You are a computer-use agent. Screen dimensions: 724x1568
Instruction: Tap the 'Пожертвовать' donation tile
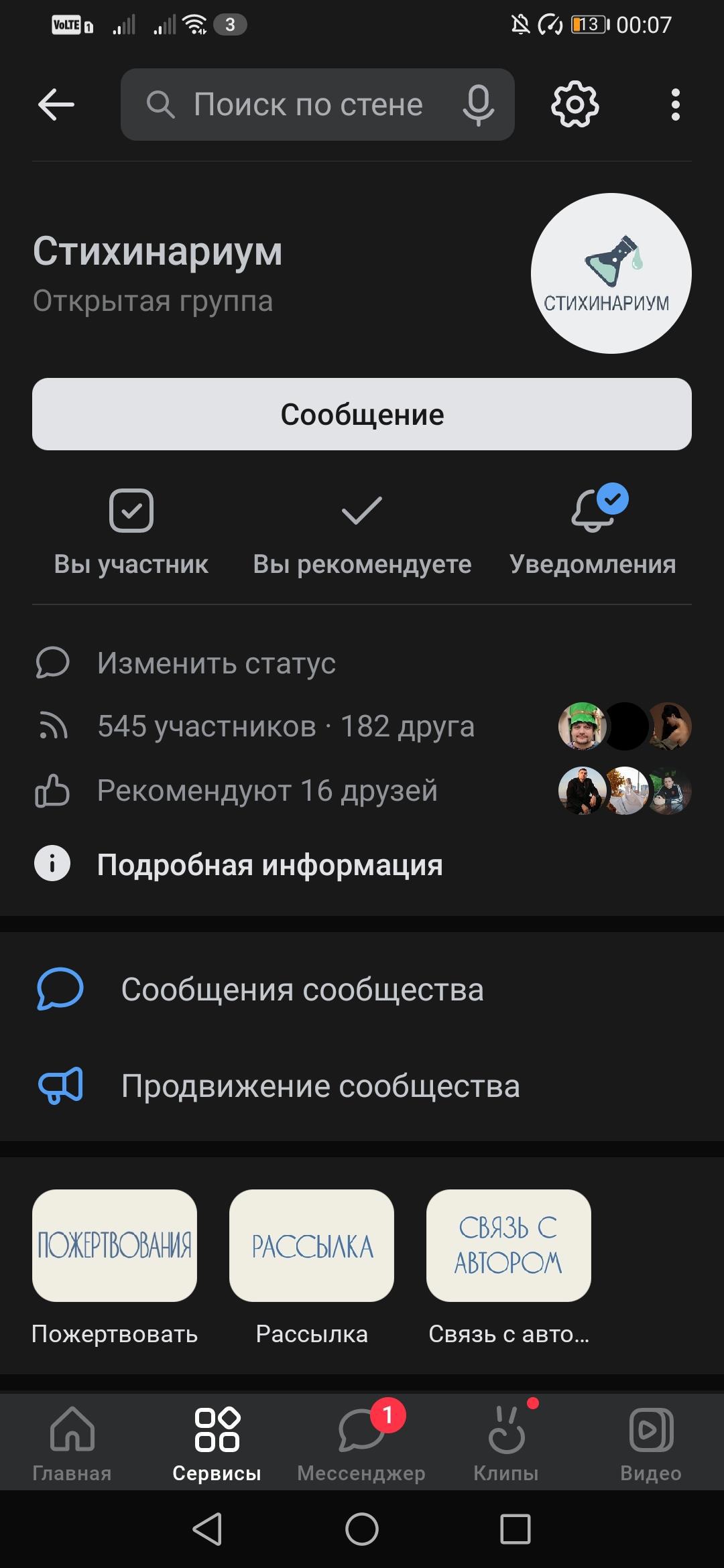pyautogui.click(x=115, y=1246)
